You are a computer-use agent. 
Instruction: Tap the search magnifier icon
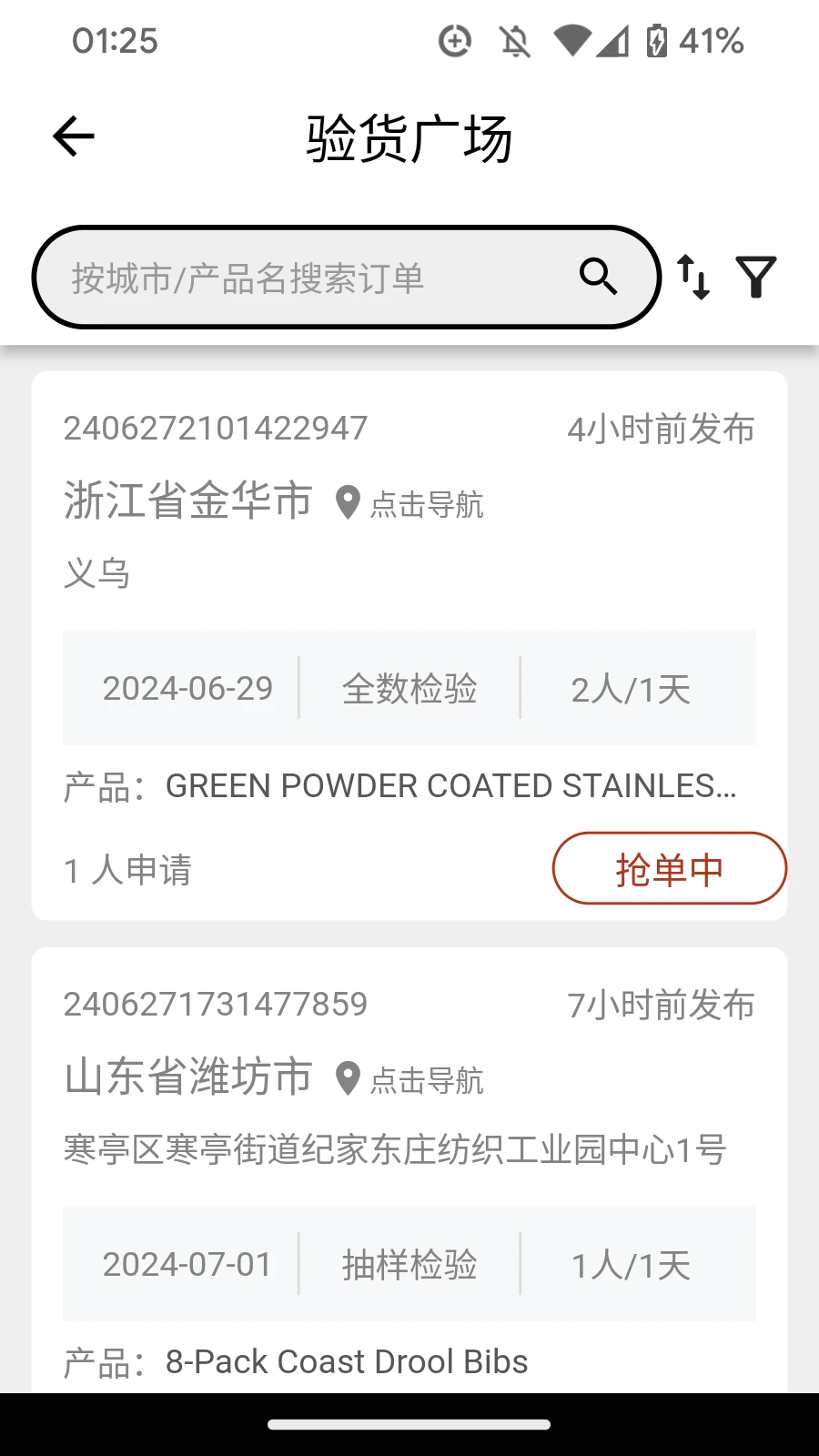coord(598,278)
